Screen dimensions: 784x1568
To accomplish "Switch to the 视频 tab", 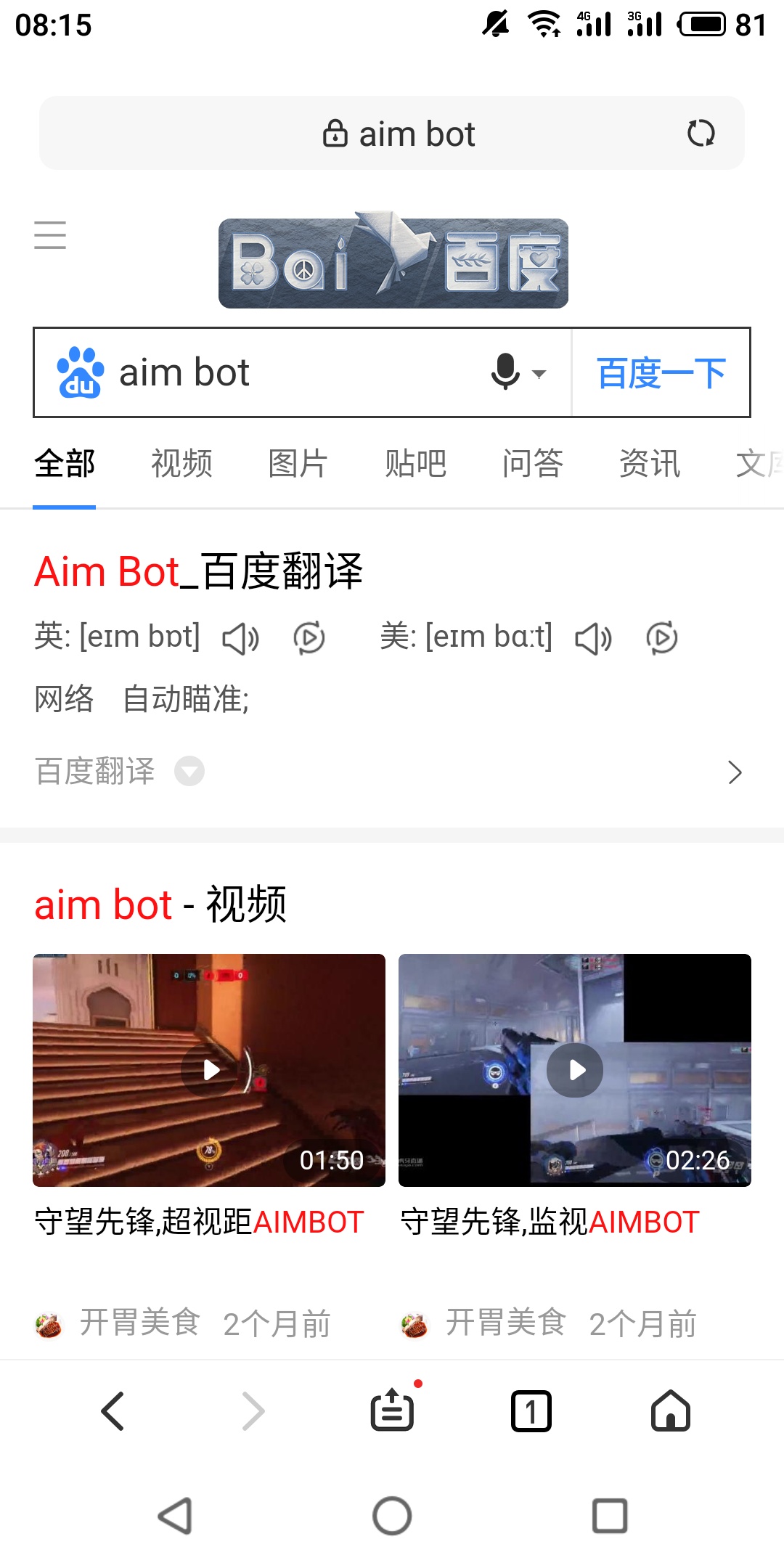I will pyautogui.click(x=181, y=464).
